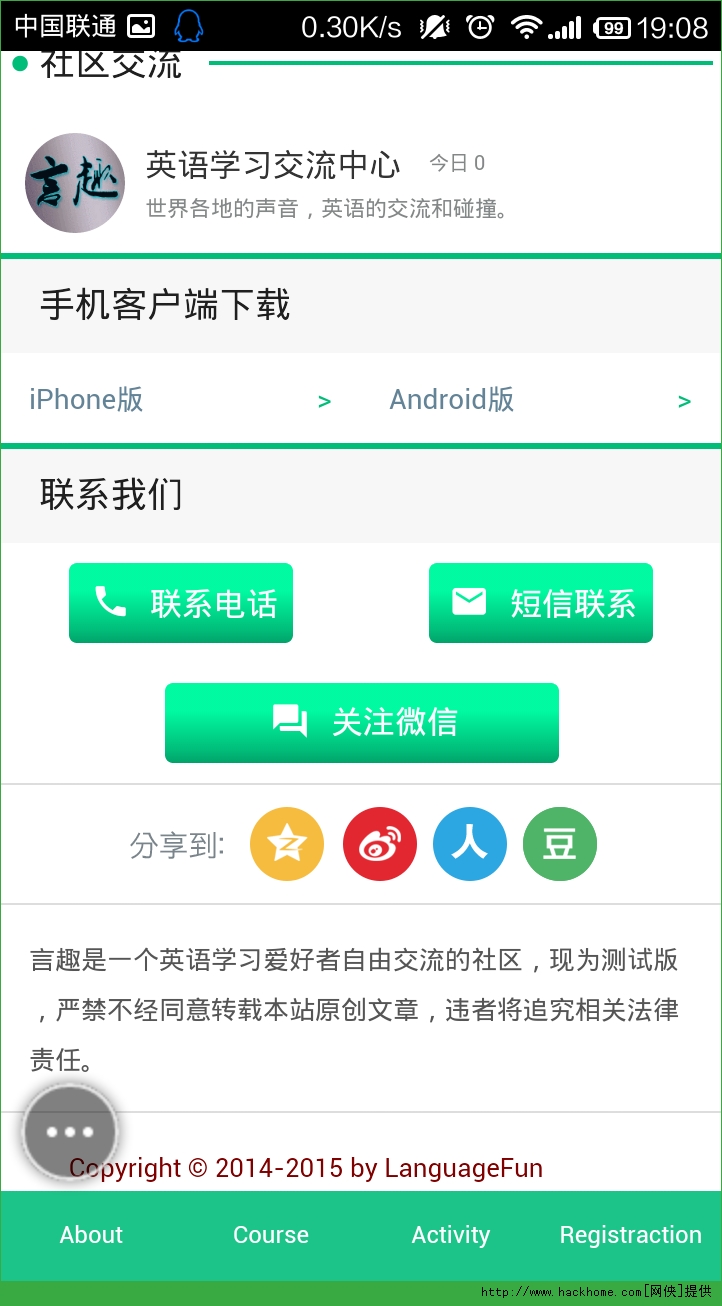Open the 英语学习交流中心 community
The image size is (722, 1306).
pos(272,166)
